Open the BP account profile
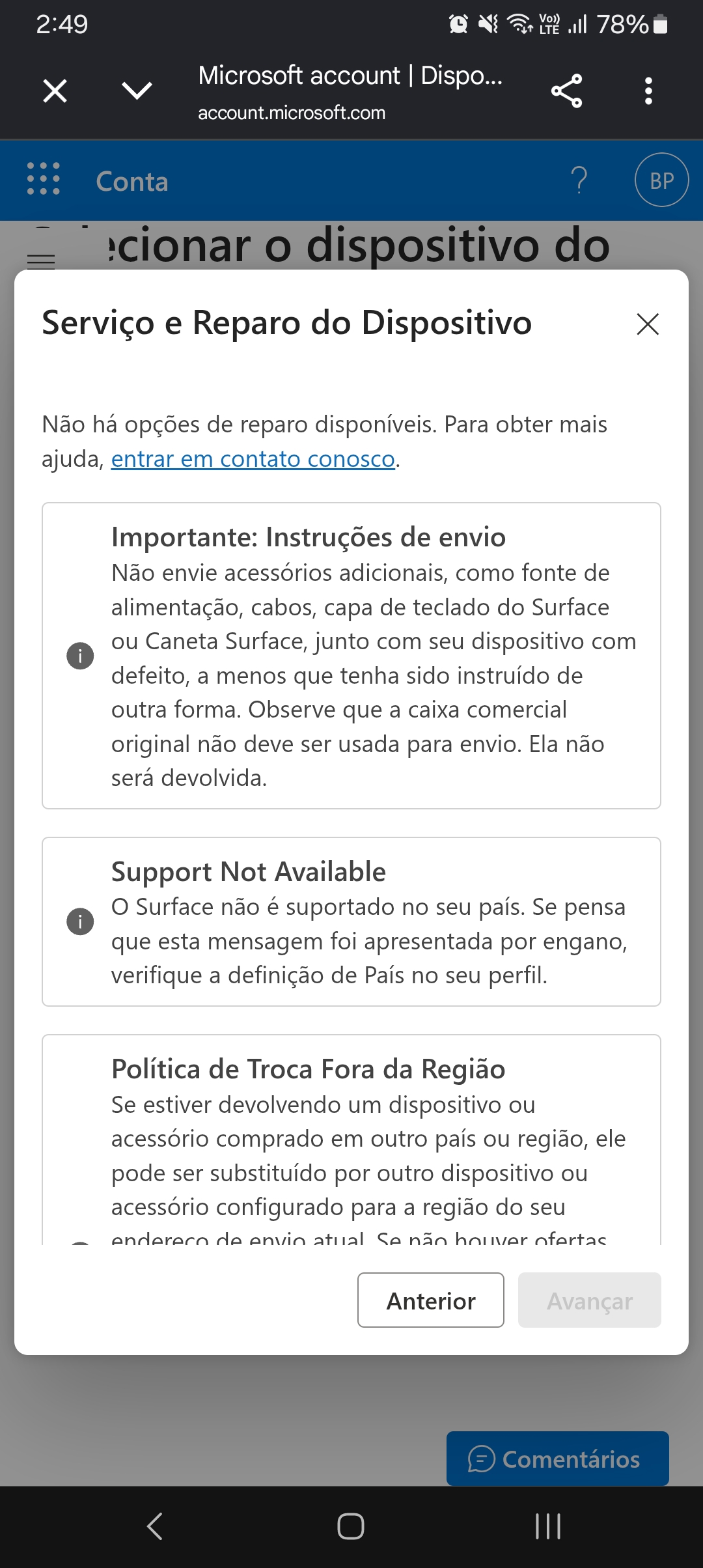The width and height of the screenshot is (703, 1568). [x=662, y=180]
